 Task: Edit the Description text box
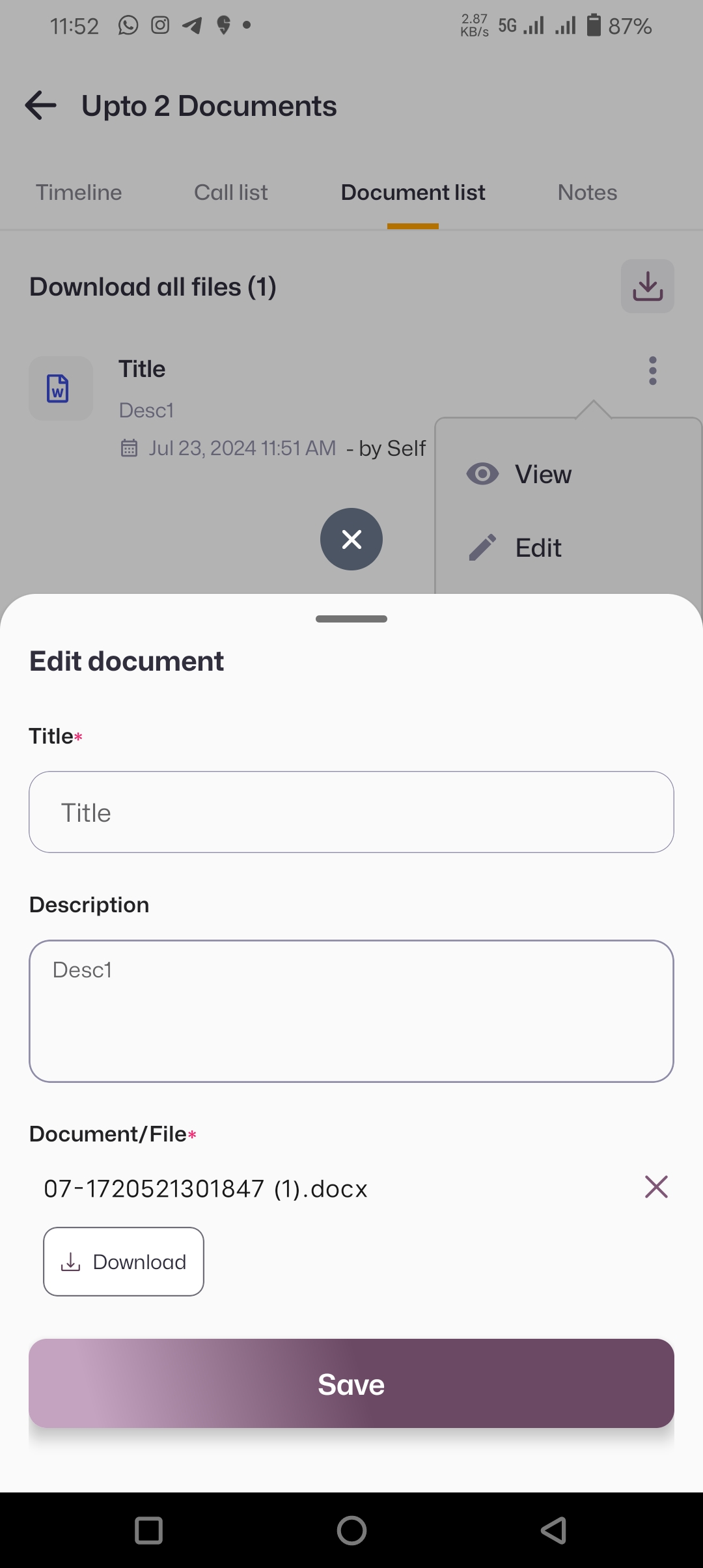coord(351,1011)
